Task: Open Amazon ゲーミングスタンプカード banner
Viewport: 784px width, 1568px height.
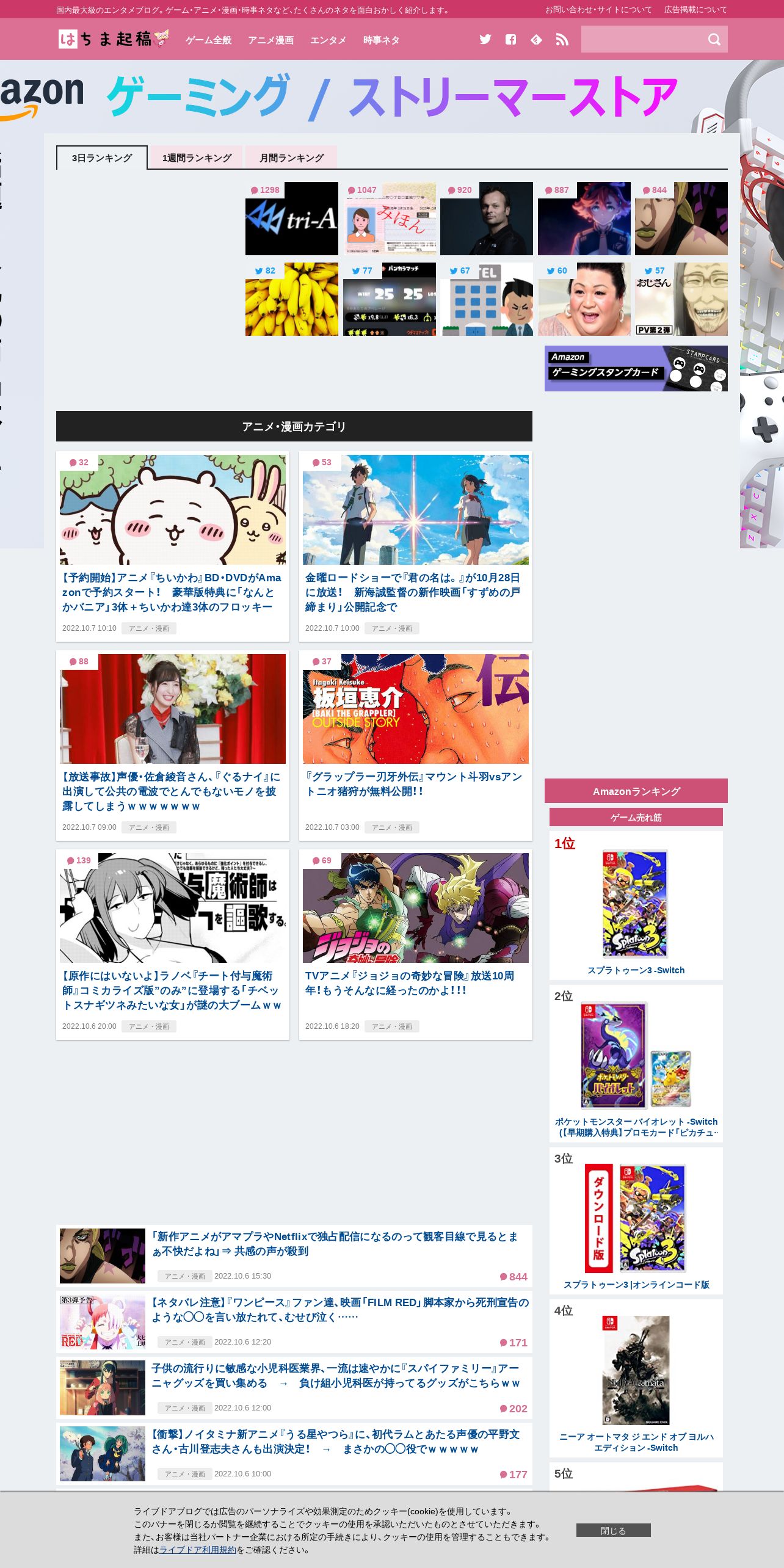Action: [x=636, y=369]
